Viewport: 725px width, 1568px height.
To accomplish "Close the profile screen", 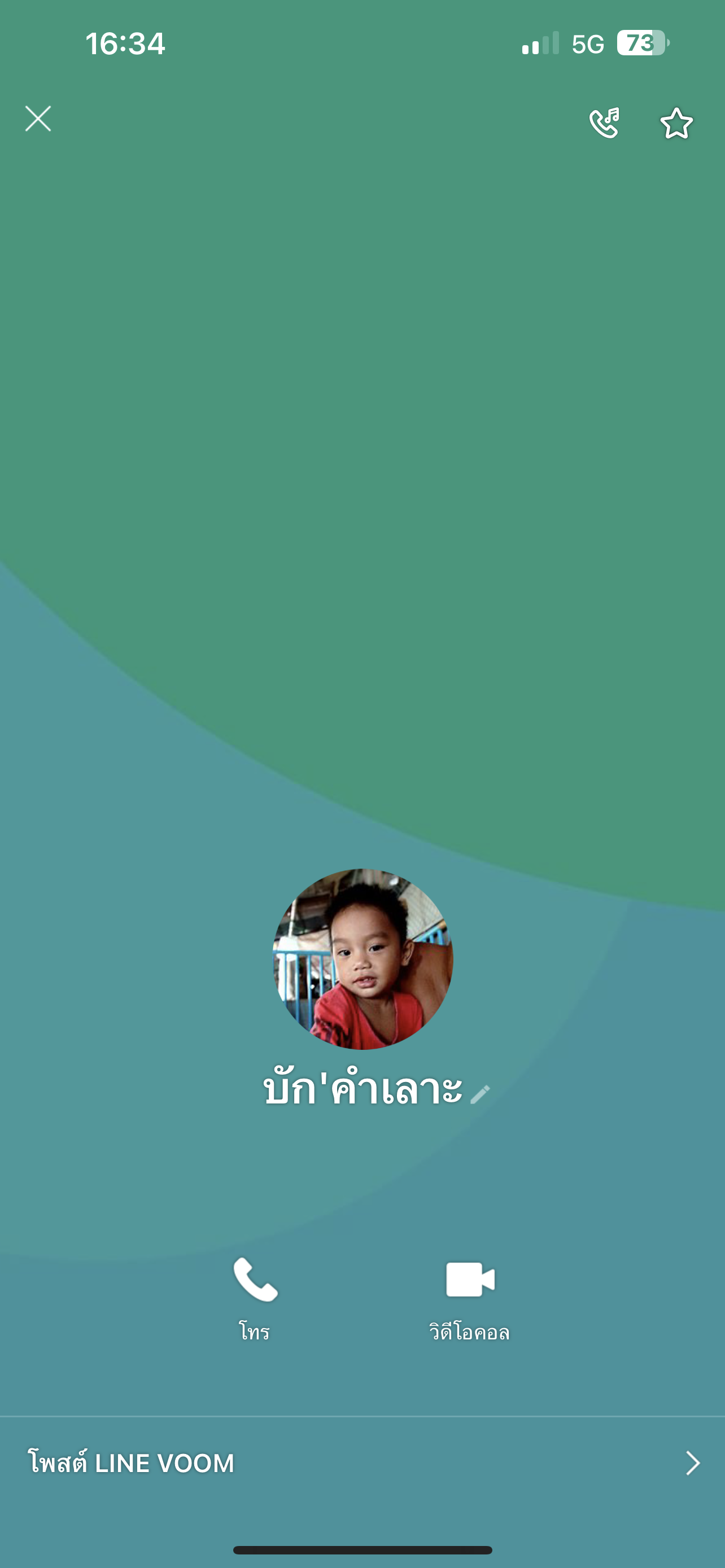I will (38, 119).
